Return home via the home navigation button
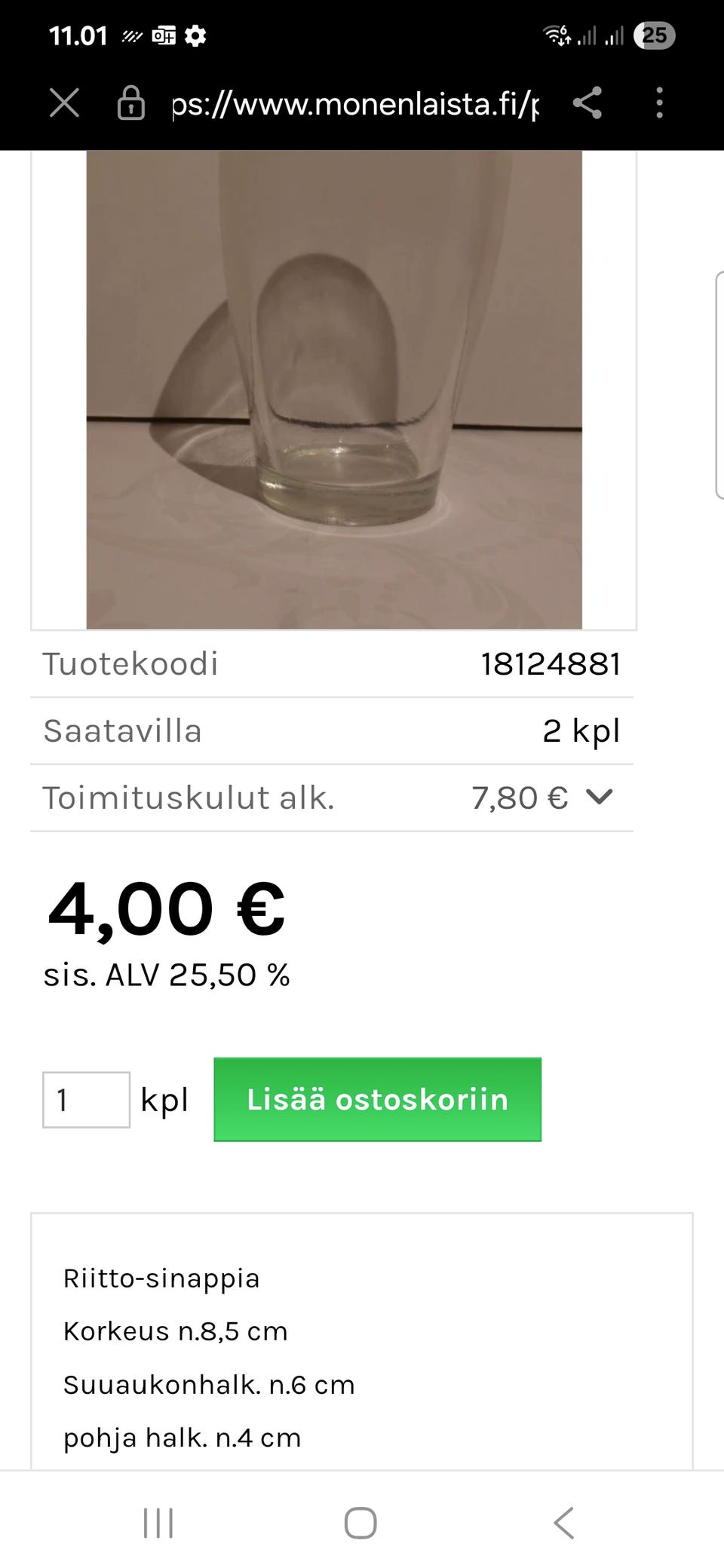Image resolution: width=724 pixels, height=1568 pixels. tap(362, 1521)
